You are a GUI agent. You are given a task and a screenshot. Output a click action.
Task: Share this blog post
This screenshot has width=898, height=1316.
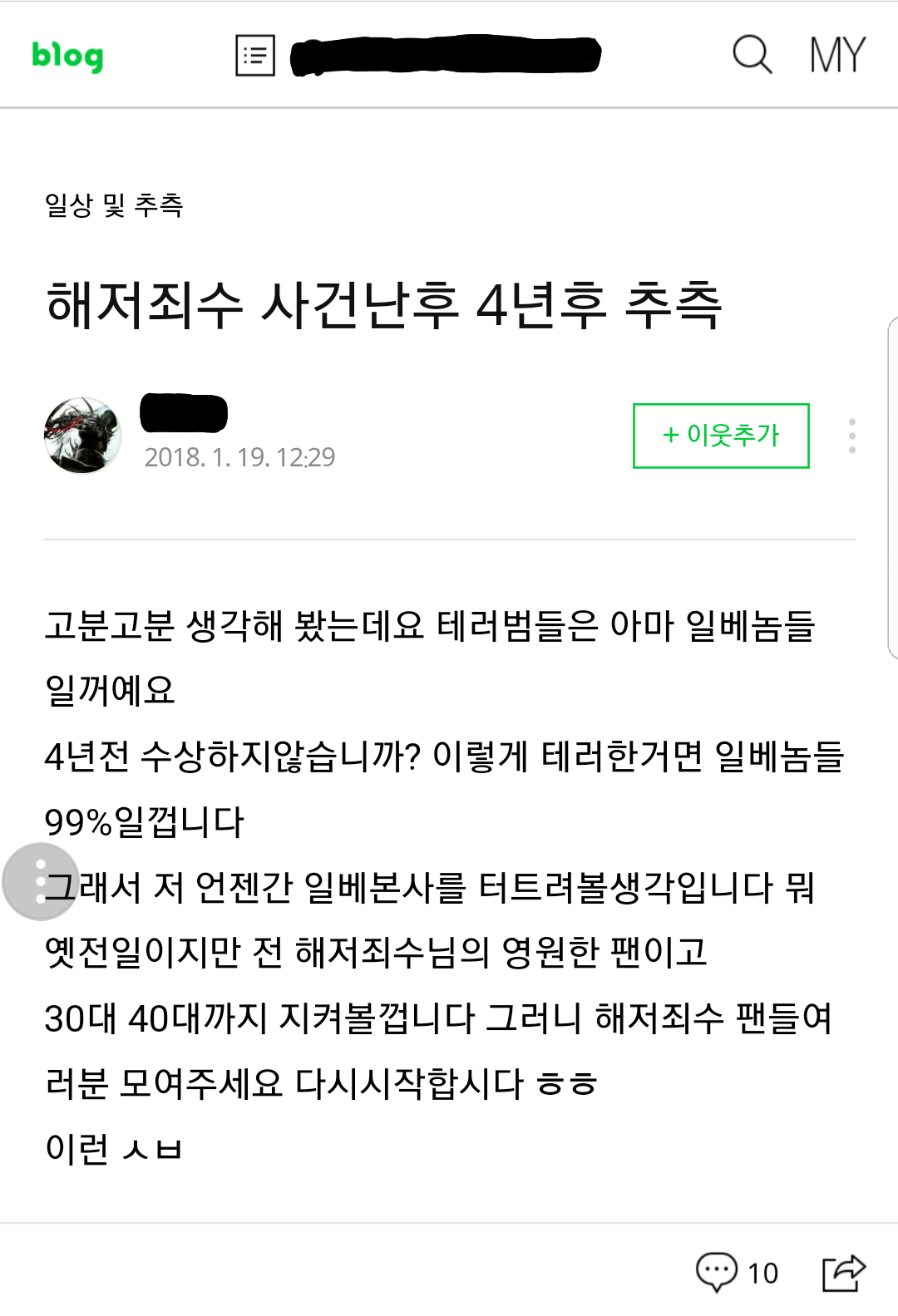(844, 1272)
